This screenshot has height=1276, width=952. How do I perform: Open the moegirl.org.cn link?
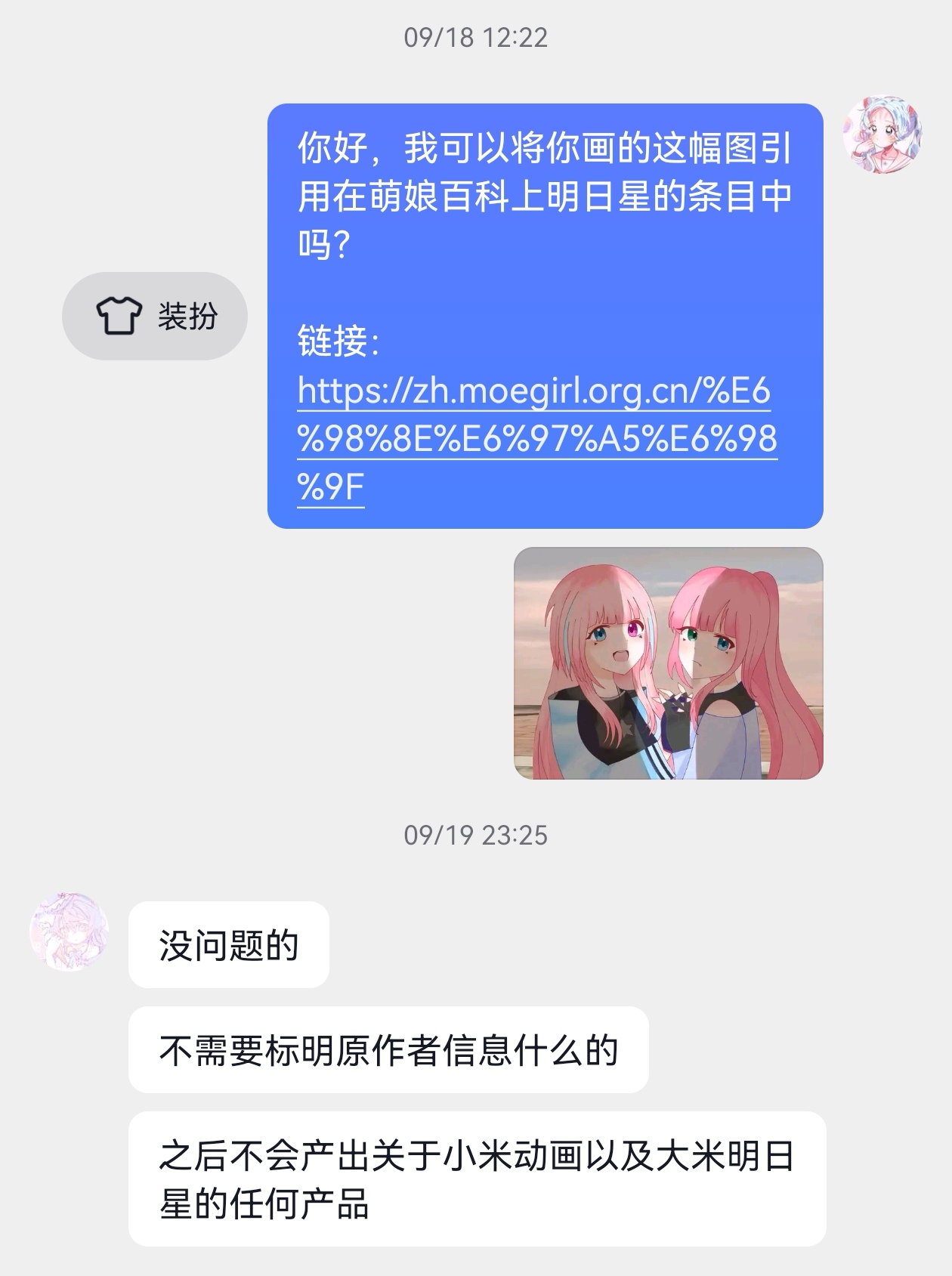(x=535, y=438)
